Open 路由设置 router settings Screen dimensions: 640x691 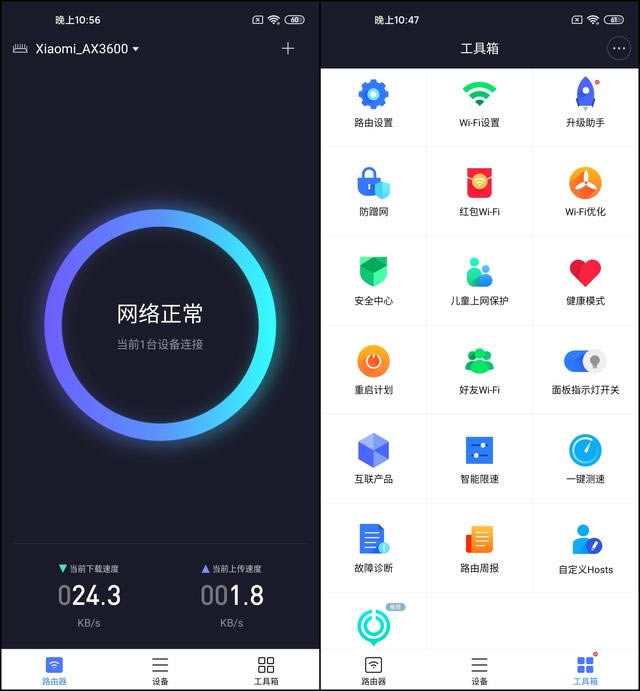[374, 104]
